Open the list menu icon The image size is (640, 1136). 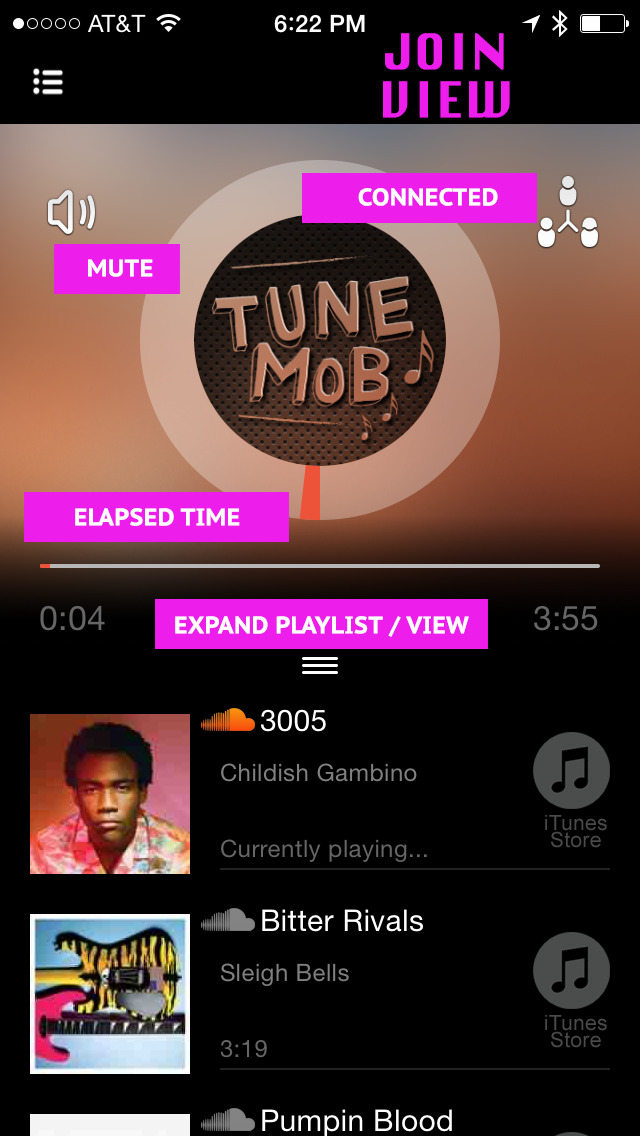(x=47, y=82)
